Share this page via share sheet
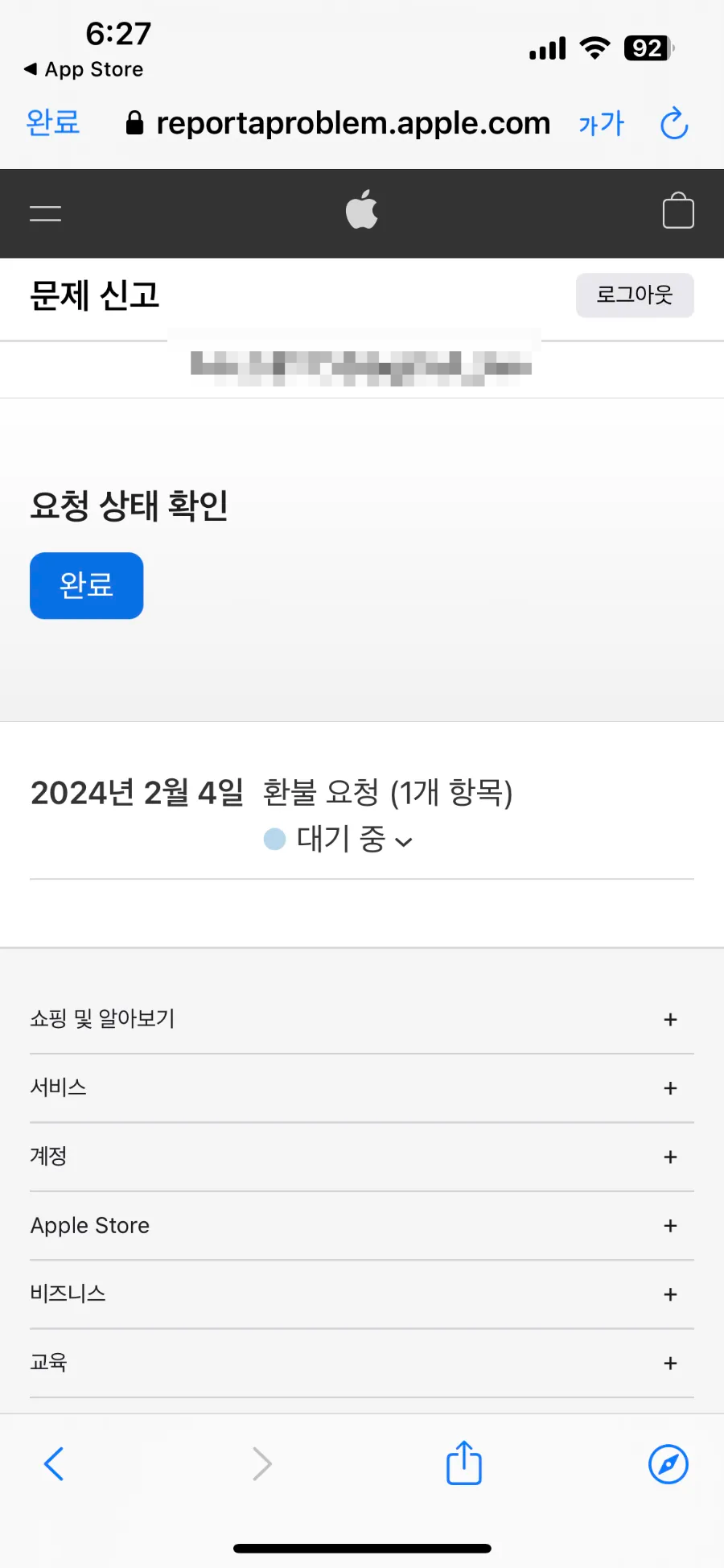 pos(463,1463)
